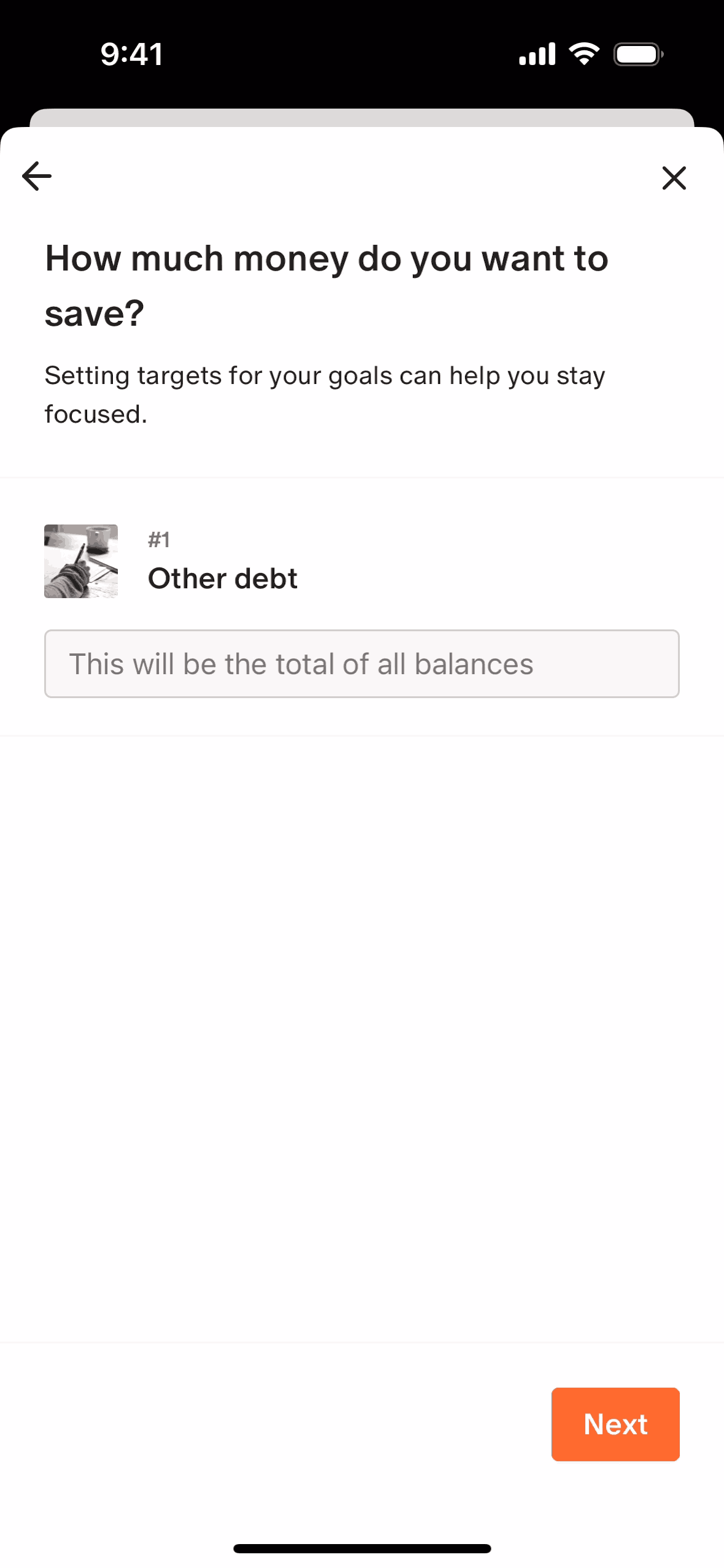Close the savings goal sheet
The width and height of the screenshot is (724, 1568).
tap(674, 178)
